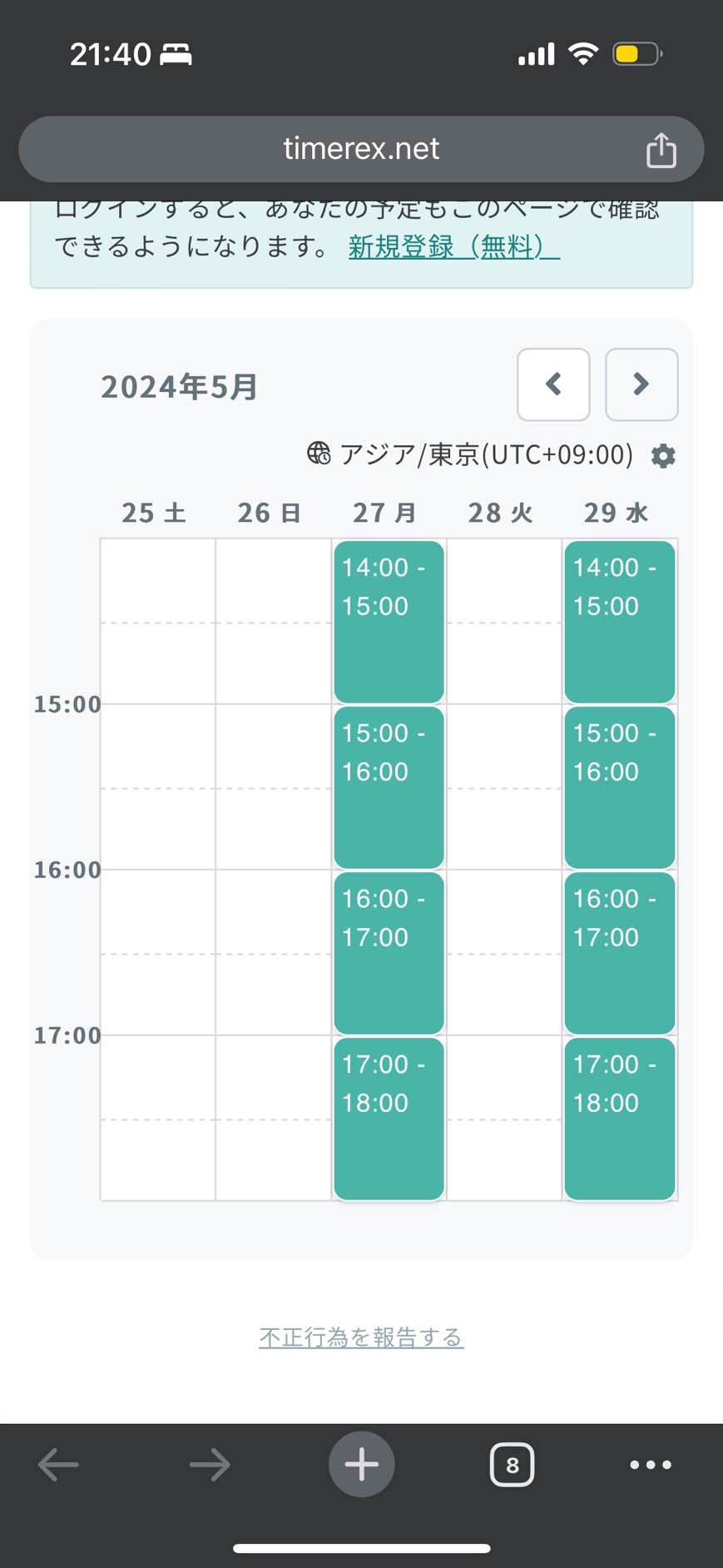Book 17:00 - 18:00 slot on 29 水

620,1119
